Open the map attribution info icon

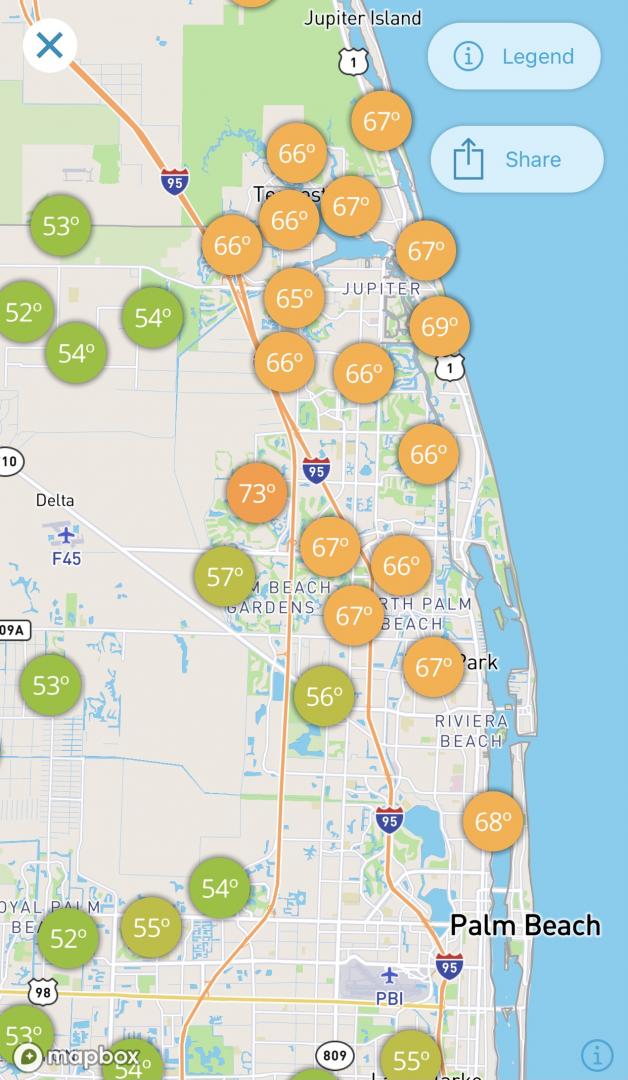coord(596,1055)
